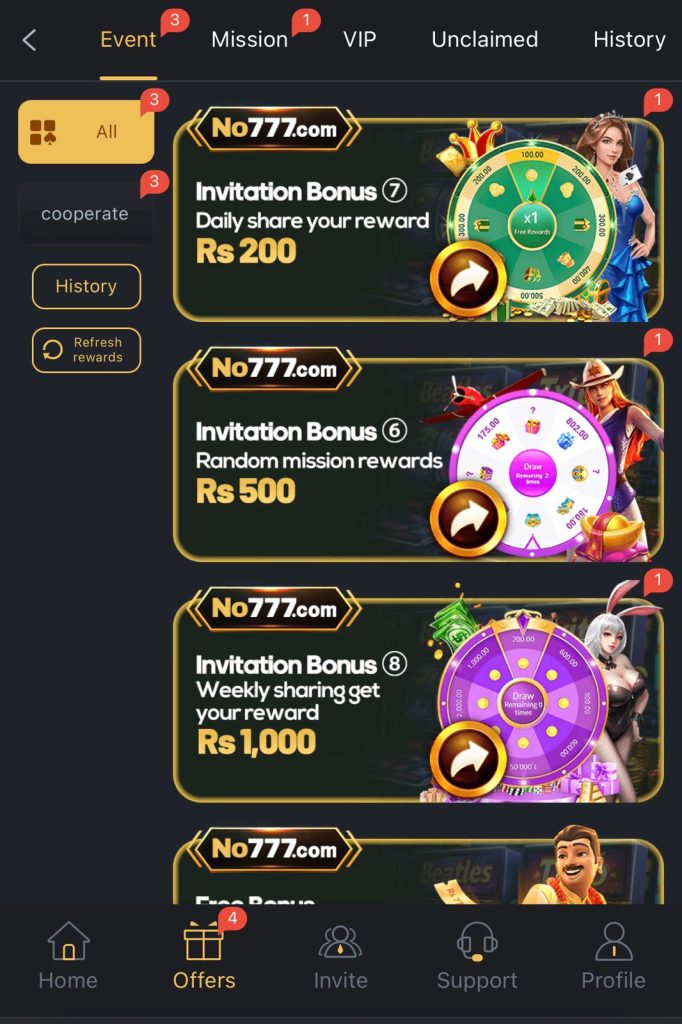Screen dimensions: 682x1024
Task: Select the All category filter
Action: tap(86, 131)
